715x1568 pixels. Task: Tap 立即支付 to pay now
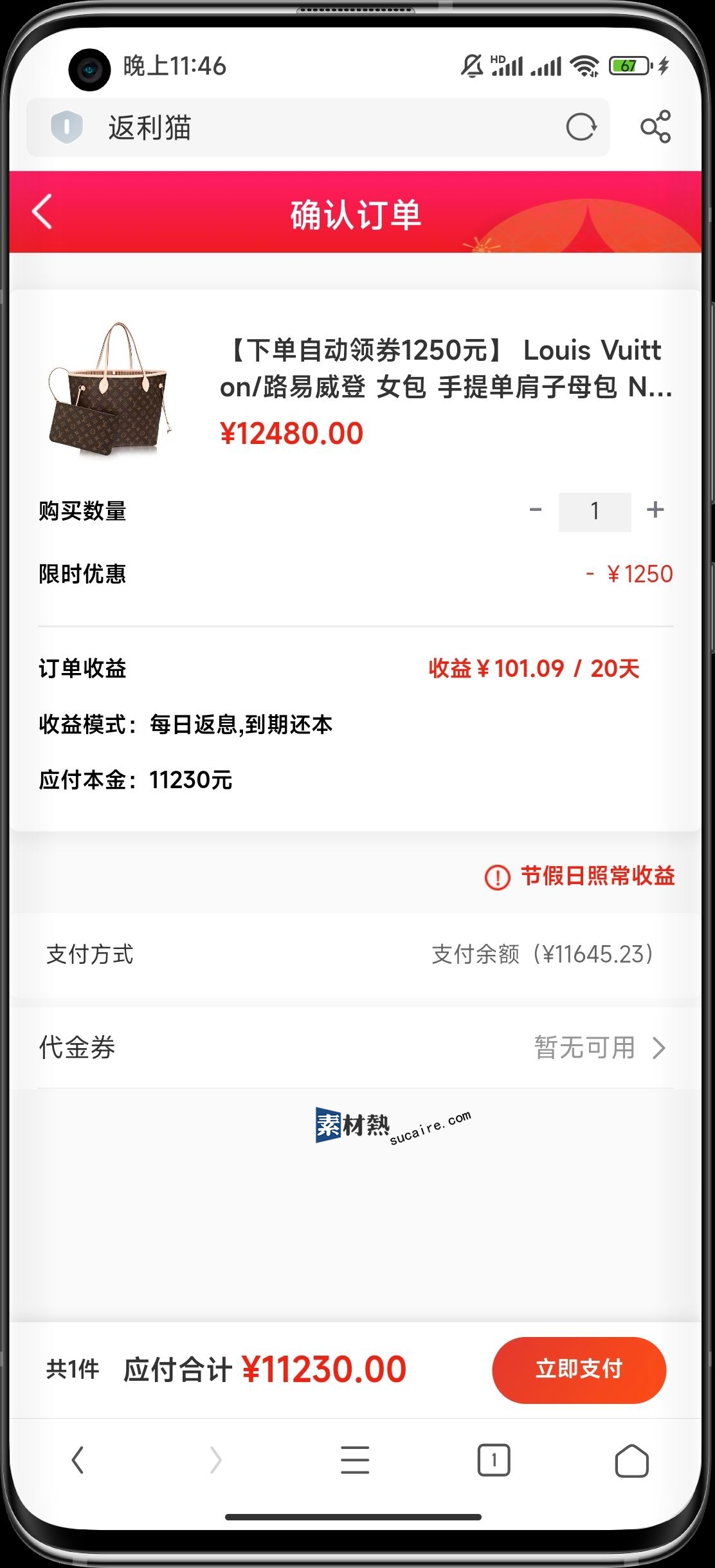click(x=579, y=1369)
